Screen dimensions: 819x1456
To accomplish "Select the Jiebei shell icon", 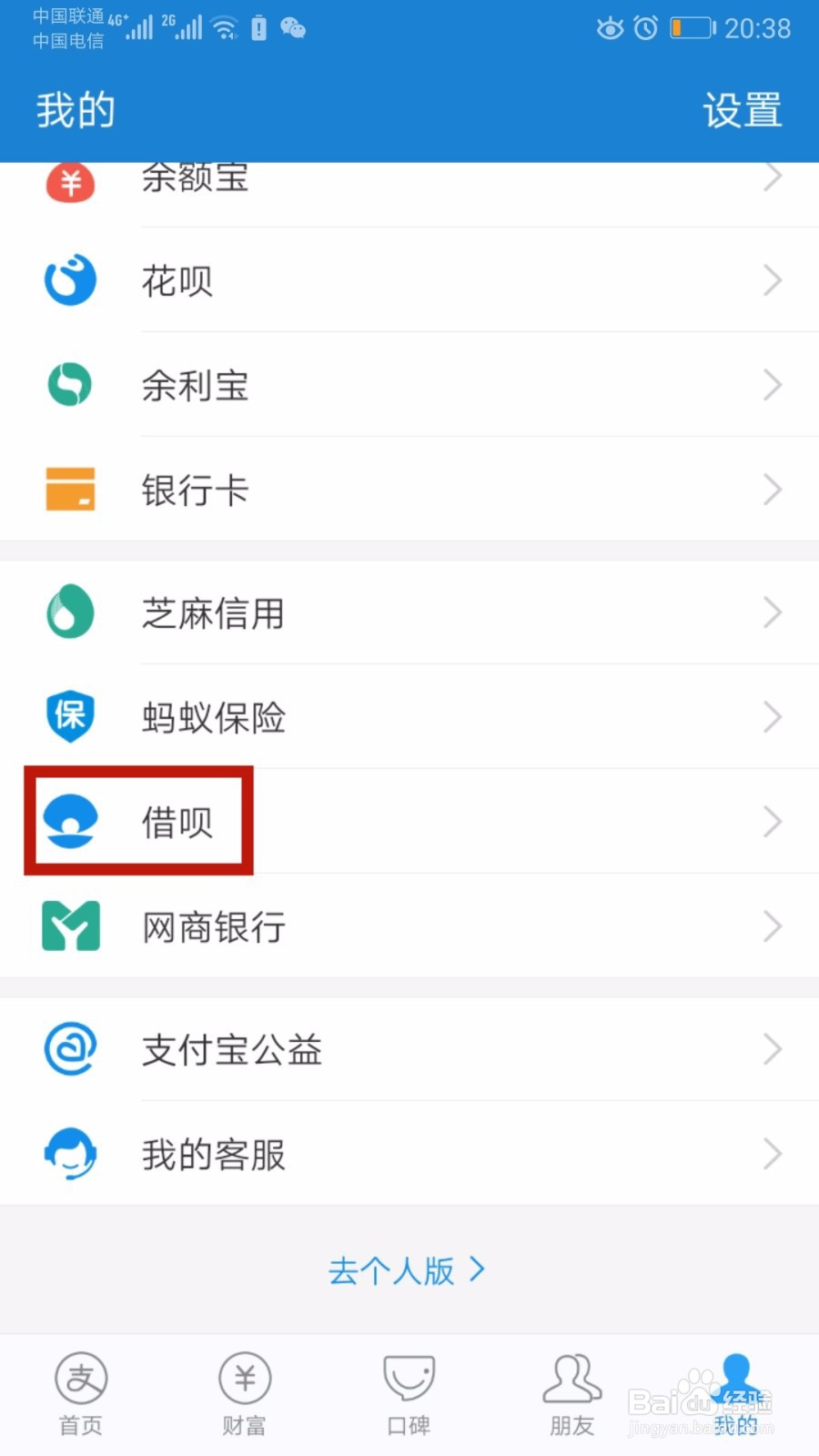I will pos(70,819).
